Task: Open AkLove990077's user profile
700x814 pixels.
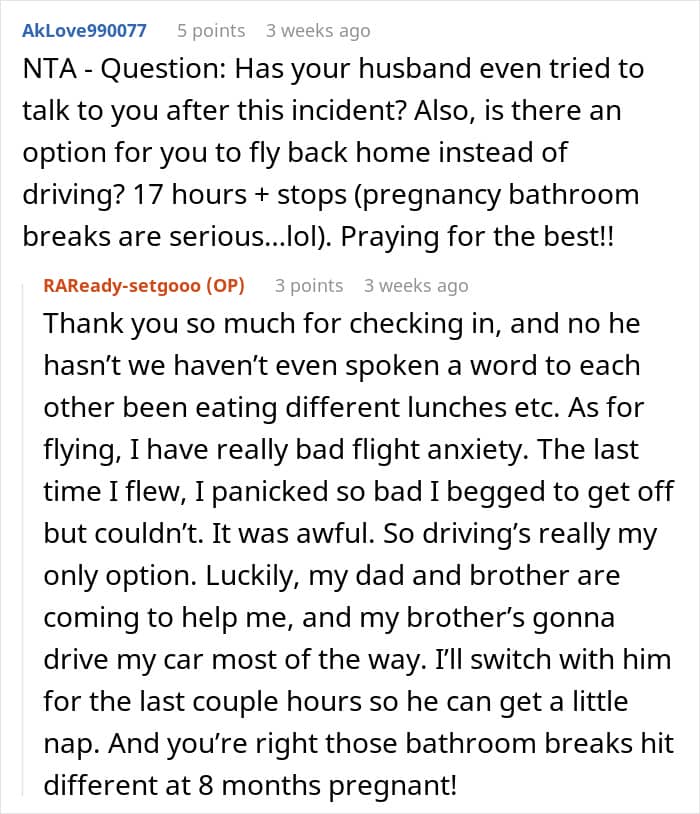Action: [84, 30]
